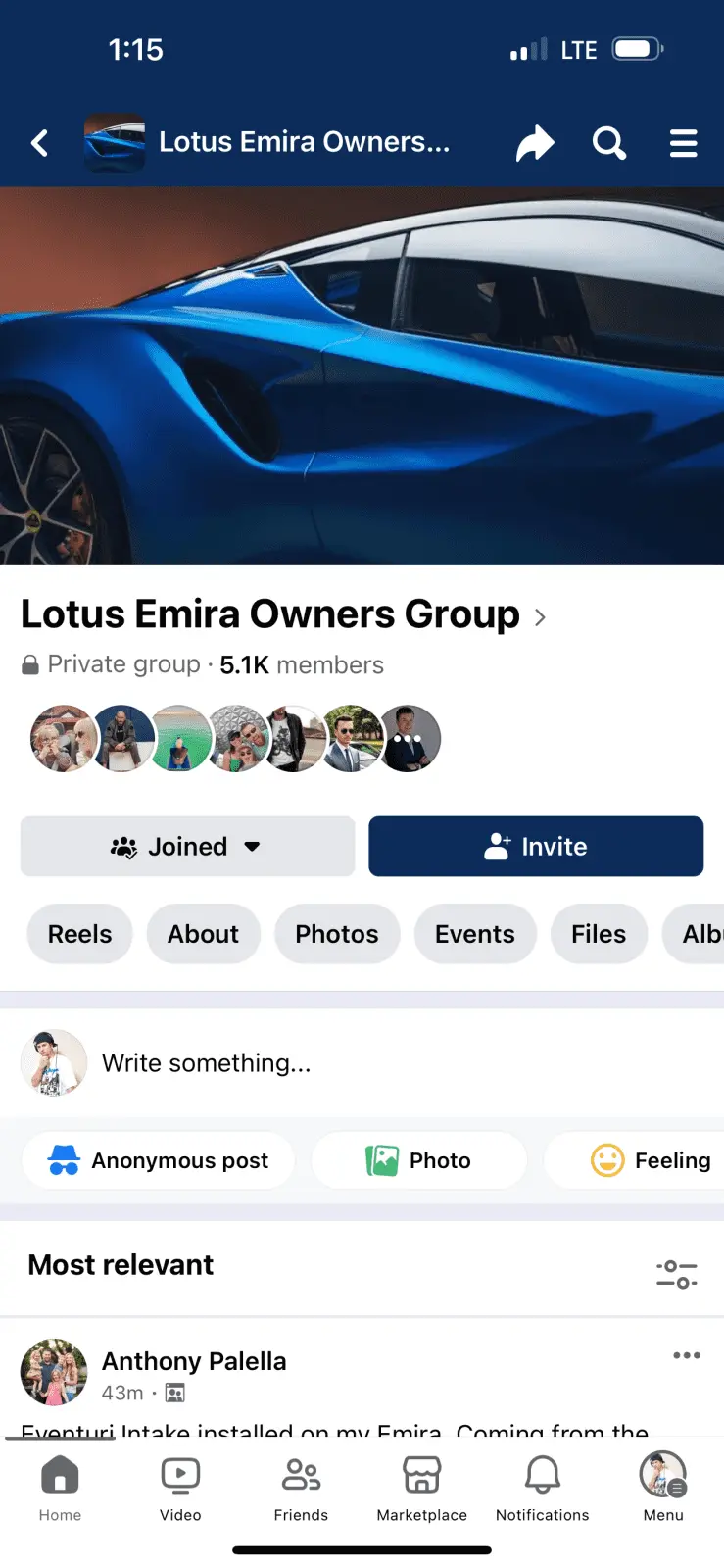Screen dimensions: 724x1568
Task: Share the Lotus Emira Owners group
Action: [535, 143]
